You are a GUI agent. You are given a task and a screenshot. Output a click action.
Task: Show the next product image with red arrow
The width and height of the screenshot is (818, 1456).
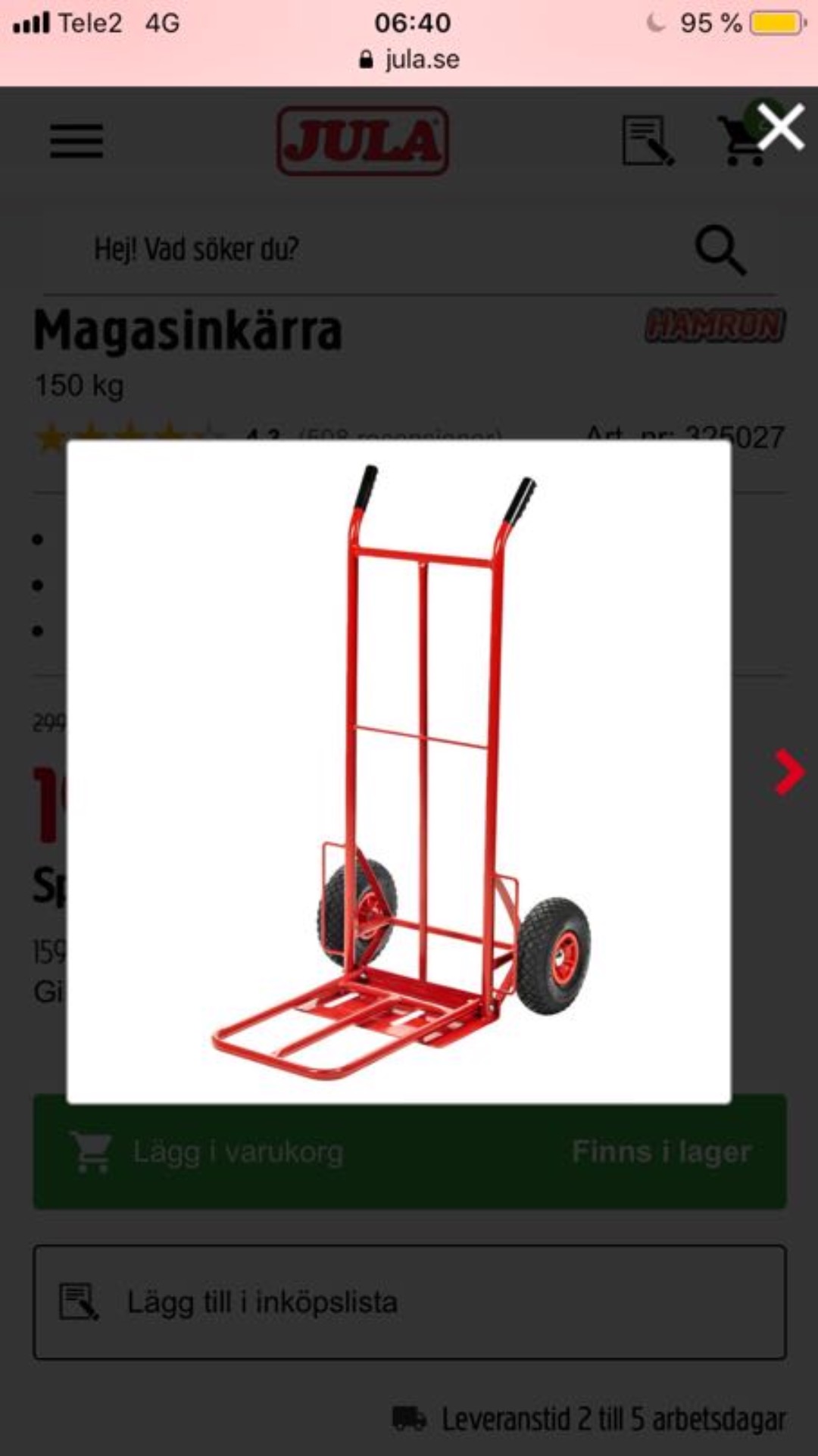(x=788, y=772)
